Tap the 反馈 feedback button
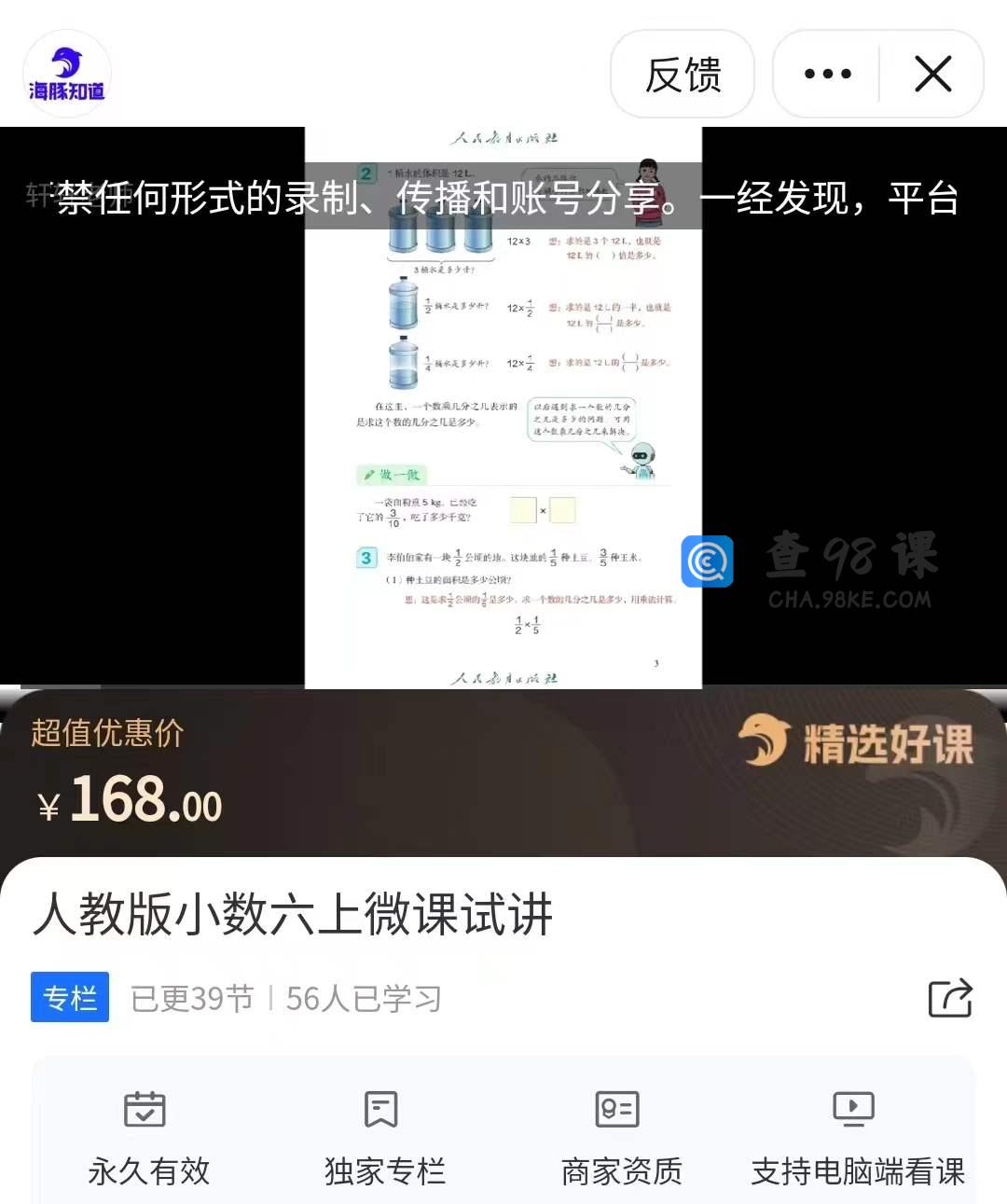Viewport: 1007px width, 1204px height. tap(683, 75)
